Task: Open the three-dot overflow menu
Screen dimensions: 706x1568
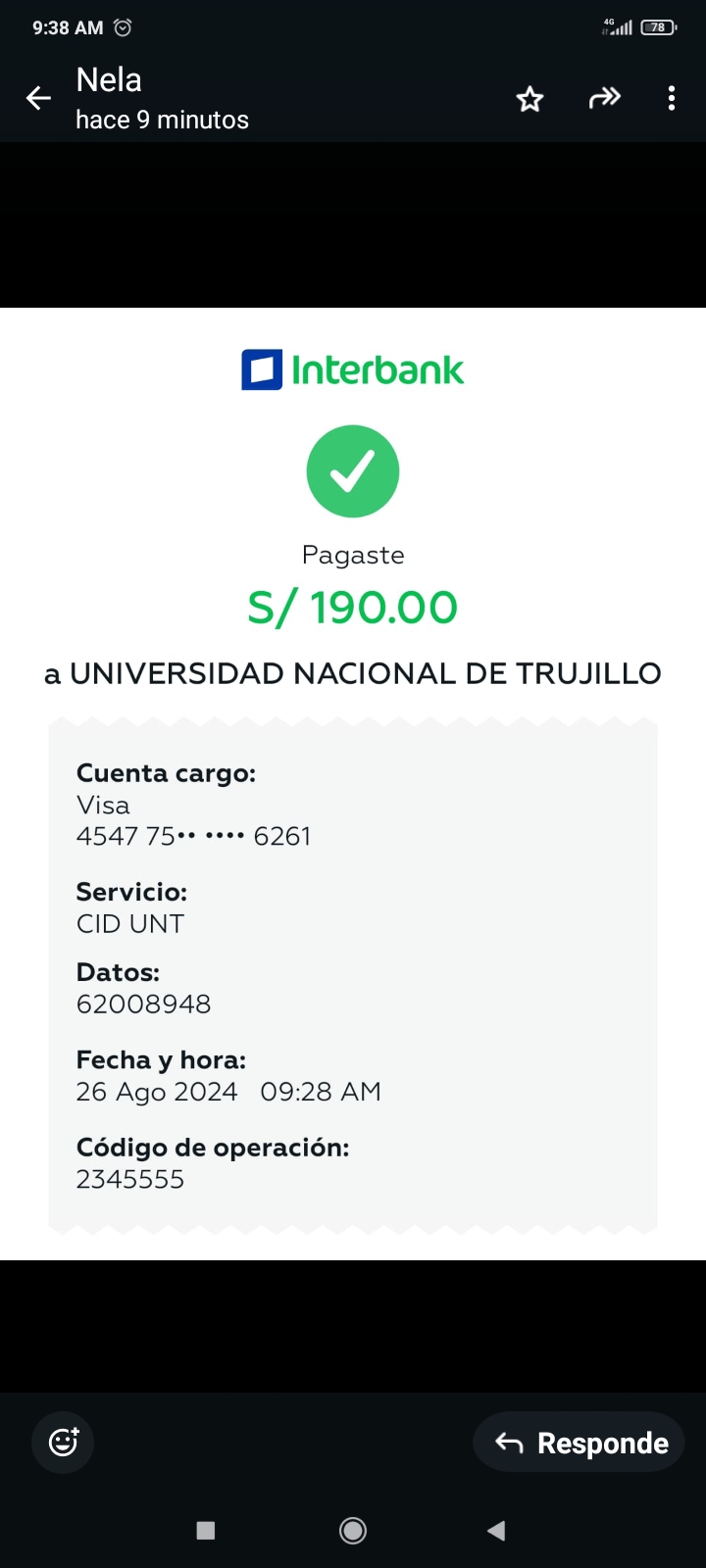Action: (x=672, y=98)
